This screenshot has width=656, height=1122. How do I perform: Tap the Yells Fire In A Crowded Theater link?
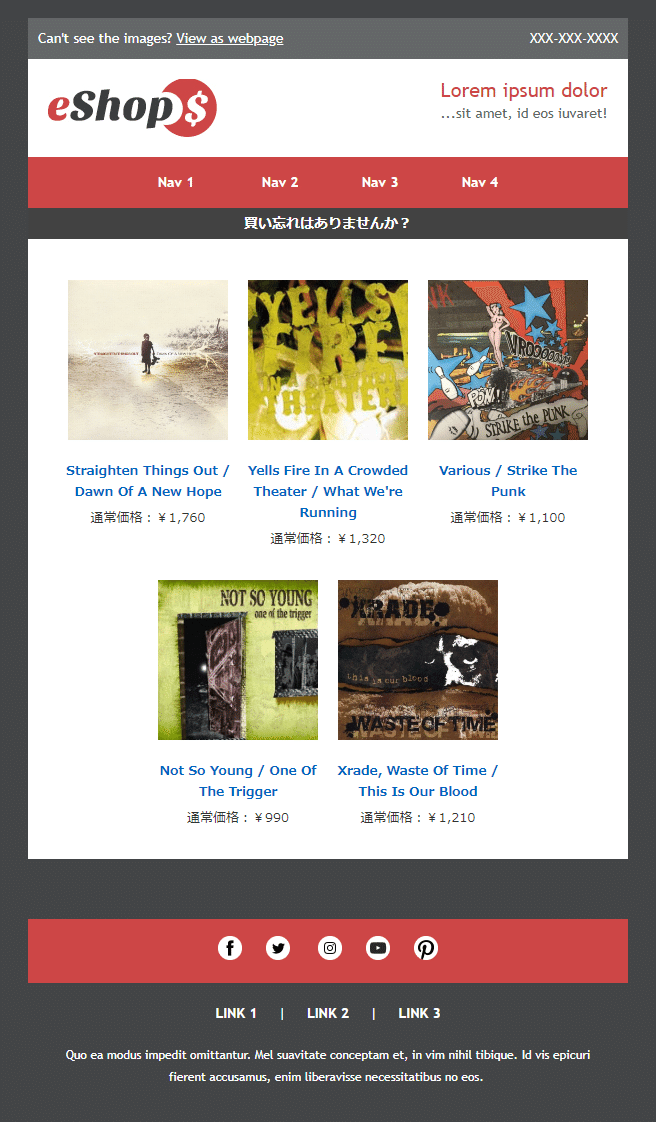328,491
